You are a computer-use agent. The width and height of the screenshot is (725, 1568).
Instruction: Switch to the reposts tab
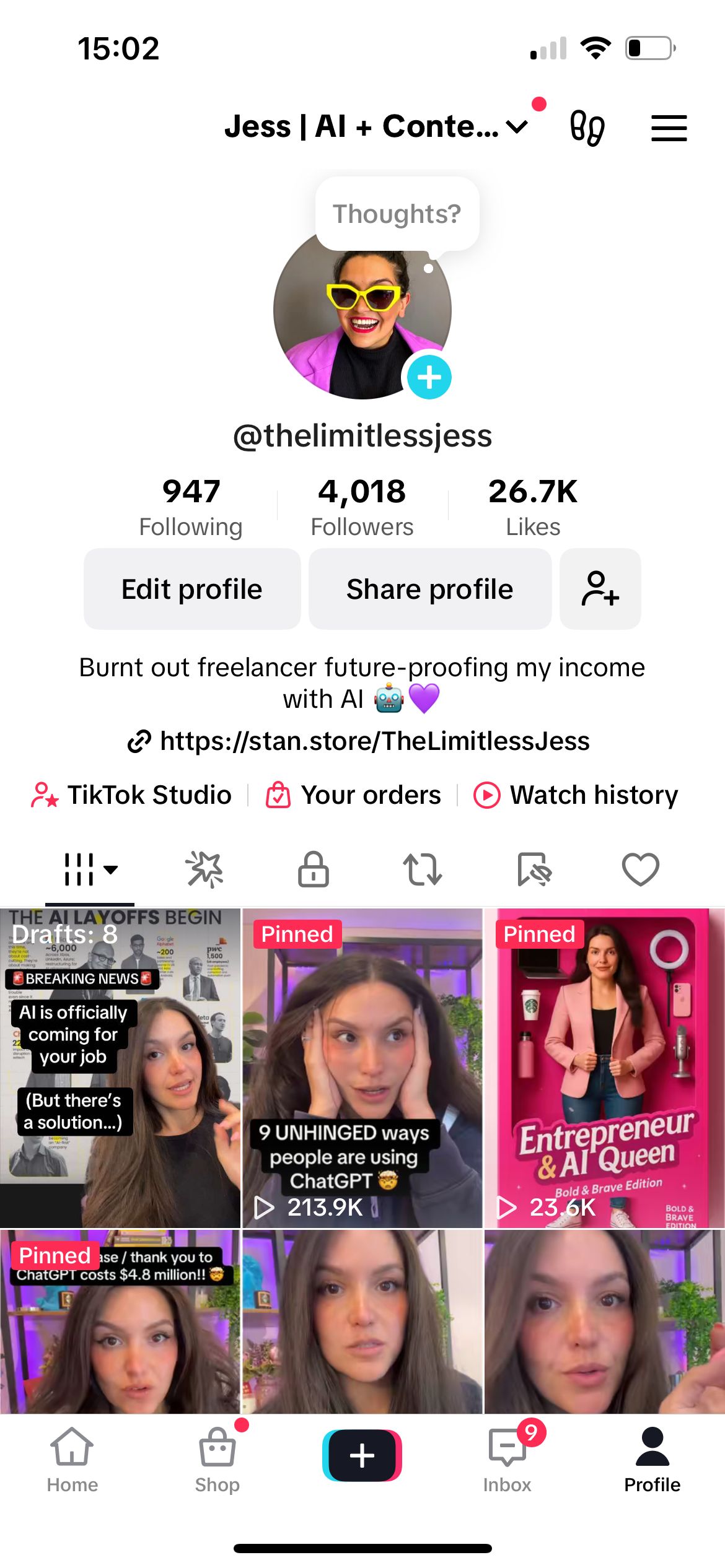point(422,869)
